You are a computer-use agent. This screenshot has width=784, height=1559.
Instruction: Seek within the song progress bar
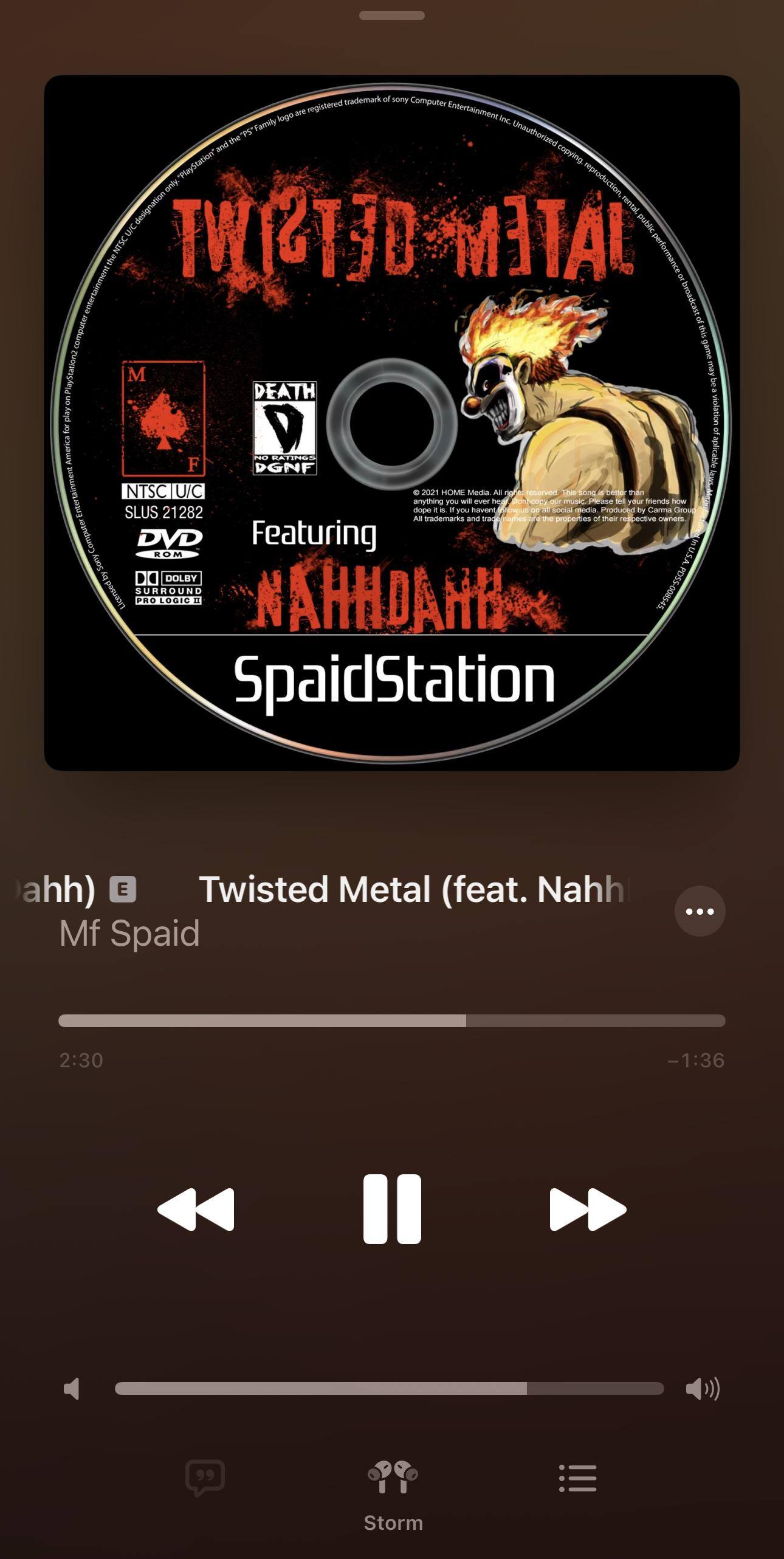click(391, 1020)
